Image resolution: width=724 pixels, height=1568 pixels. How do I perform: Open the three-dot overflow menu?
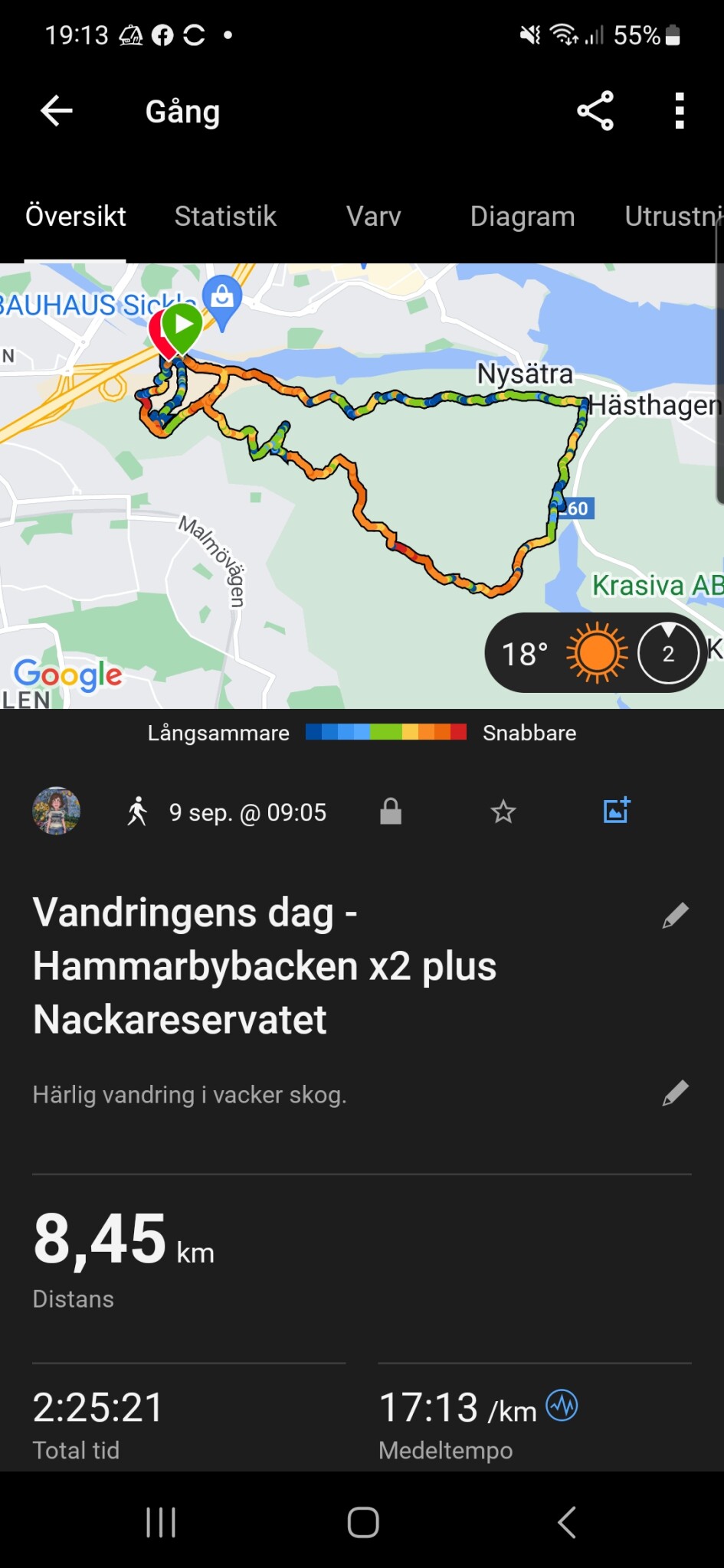click(679, 111)
